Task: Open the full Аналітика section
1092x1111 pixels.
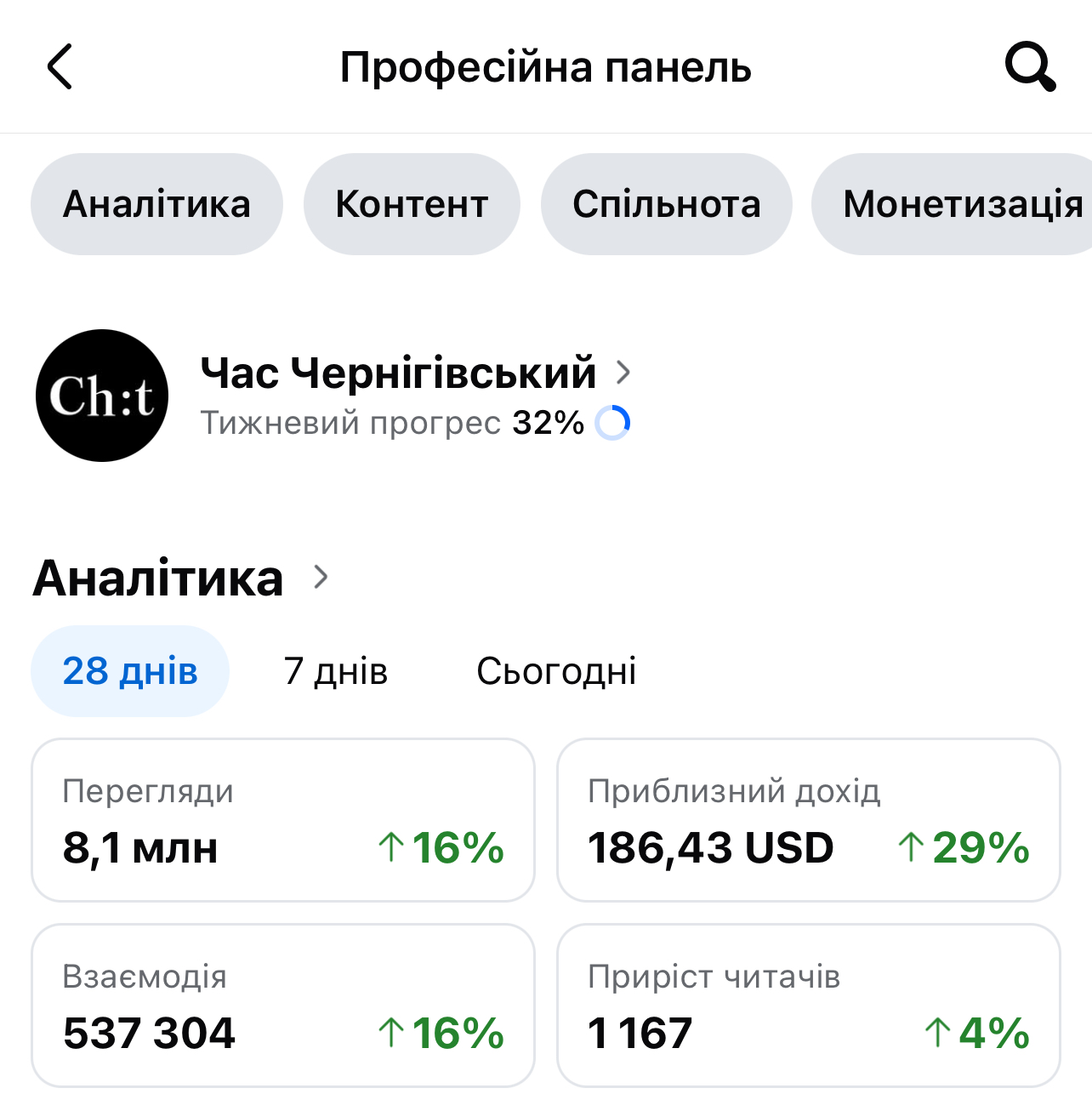Action: (180, 578)
